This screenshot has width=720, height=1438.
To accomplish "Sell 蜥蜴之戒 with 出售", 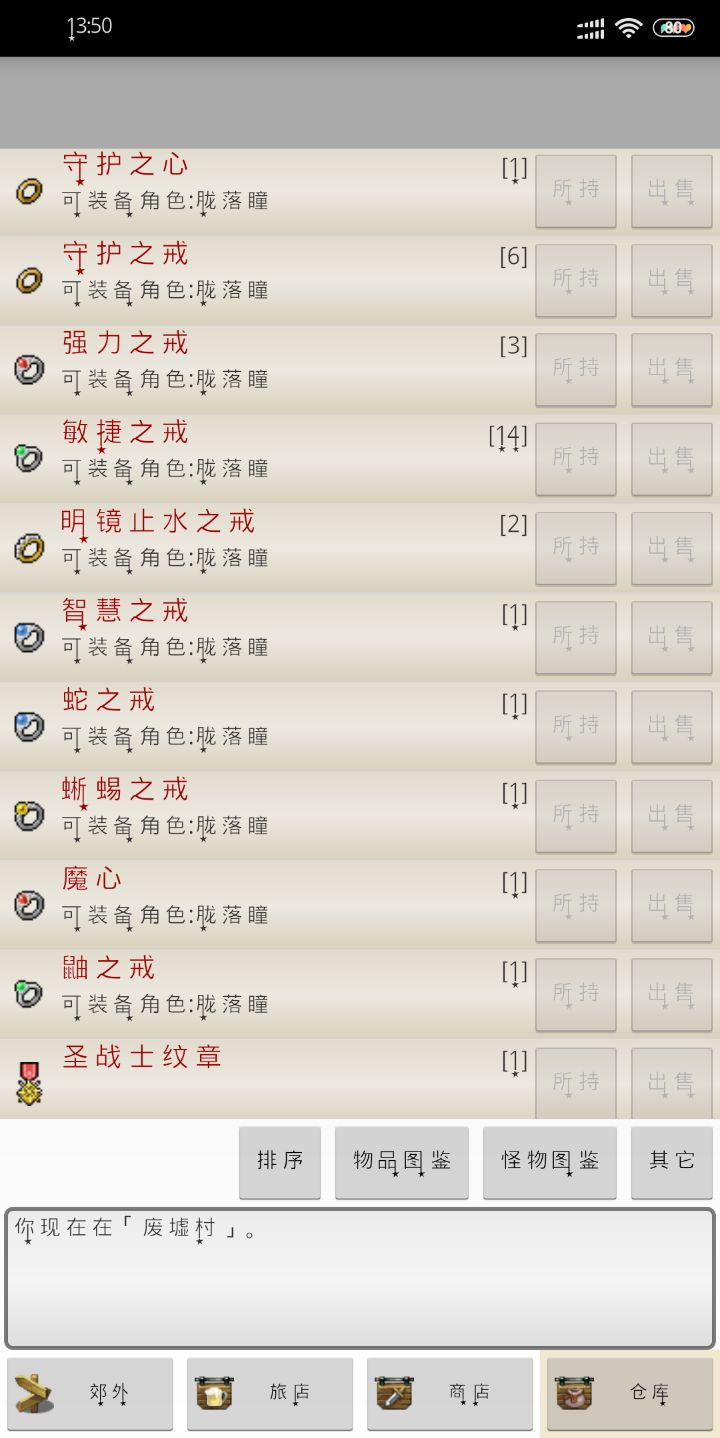I will pos(672,816).
